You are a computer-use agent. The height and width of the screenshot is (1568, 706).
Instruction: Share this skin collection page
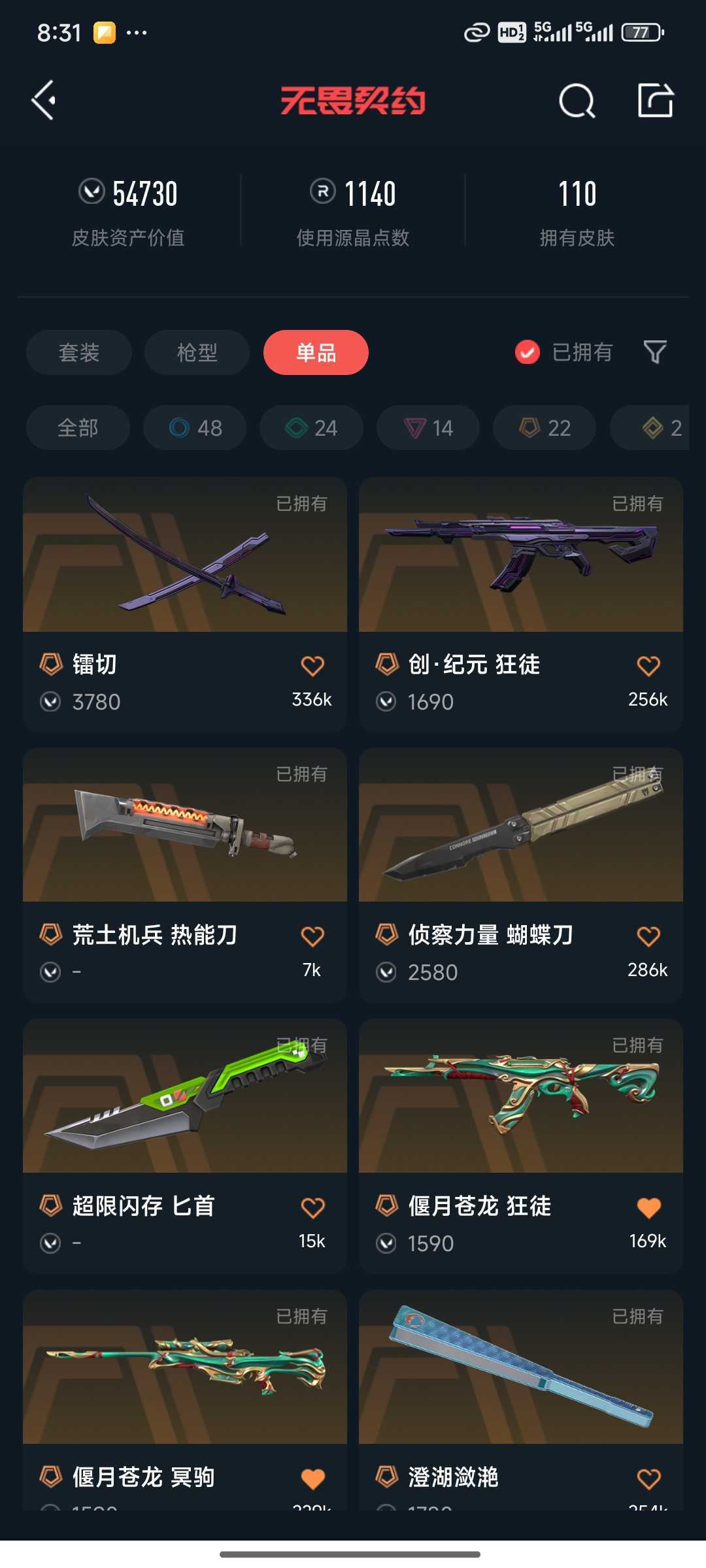pos(656,100)
